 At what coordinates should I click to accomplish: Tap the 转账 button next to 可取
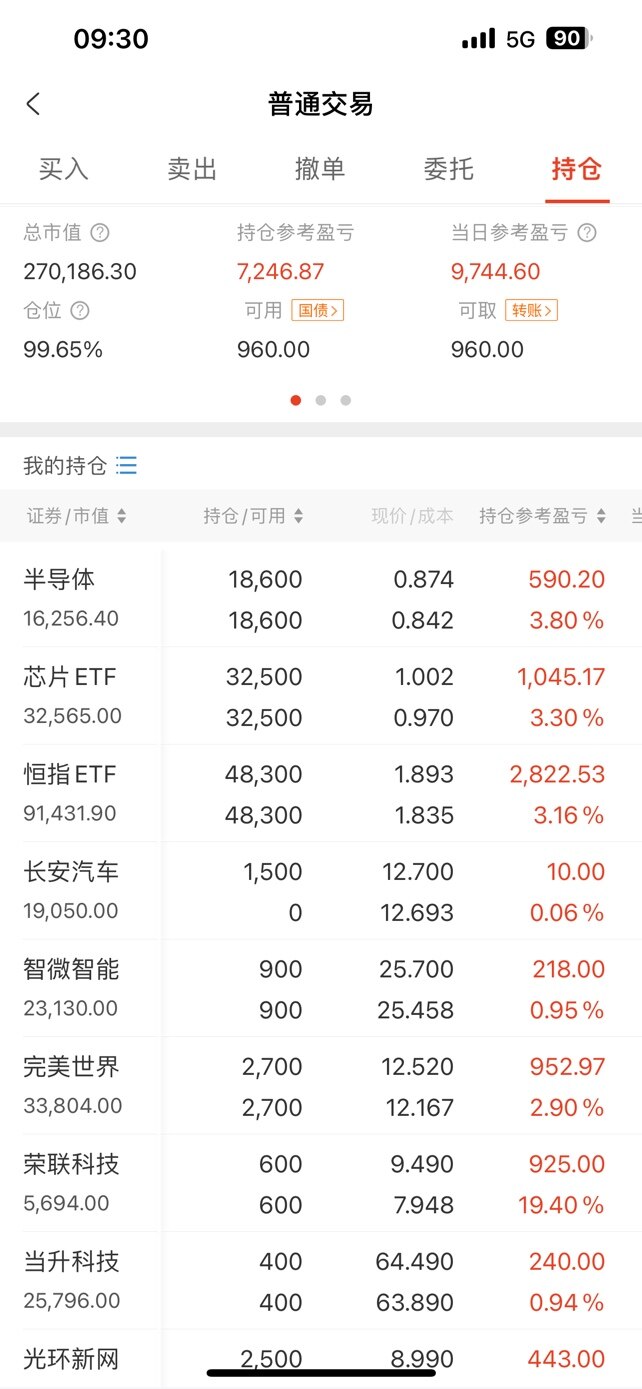(531, 311)
